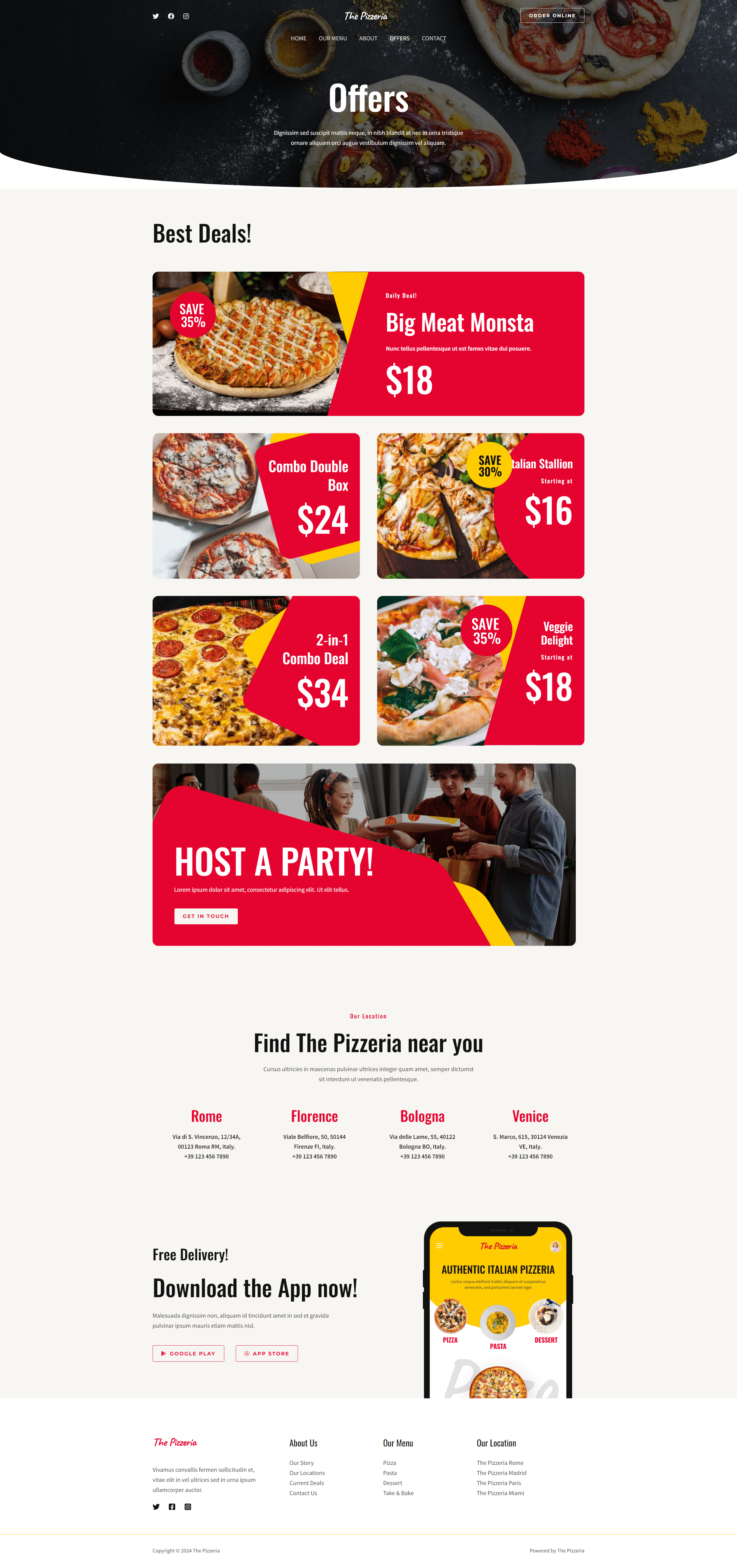
Task: Go to the Home page
Action: 298,38
